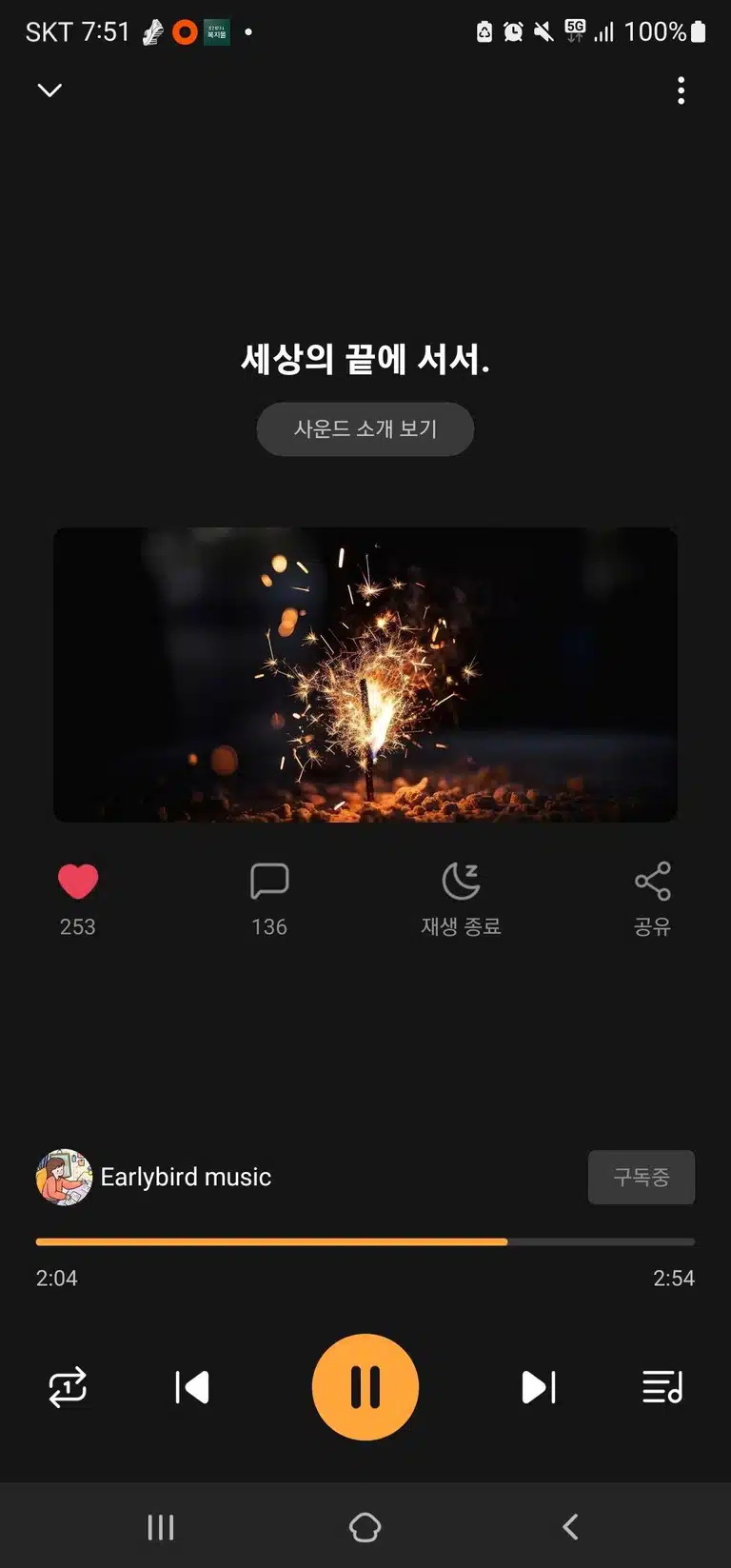Tap the 구독중 subscription button
731x1568 pixels.
point(642,1178)
